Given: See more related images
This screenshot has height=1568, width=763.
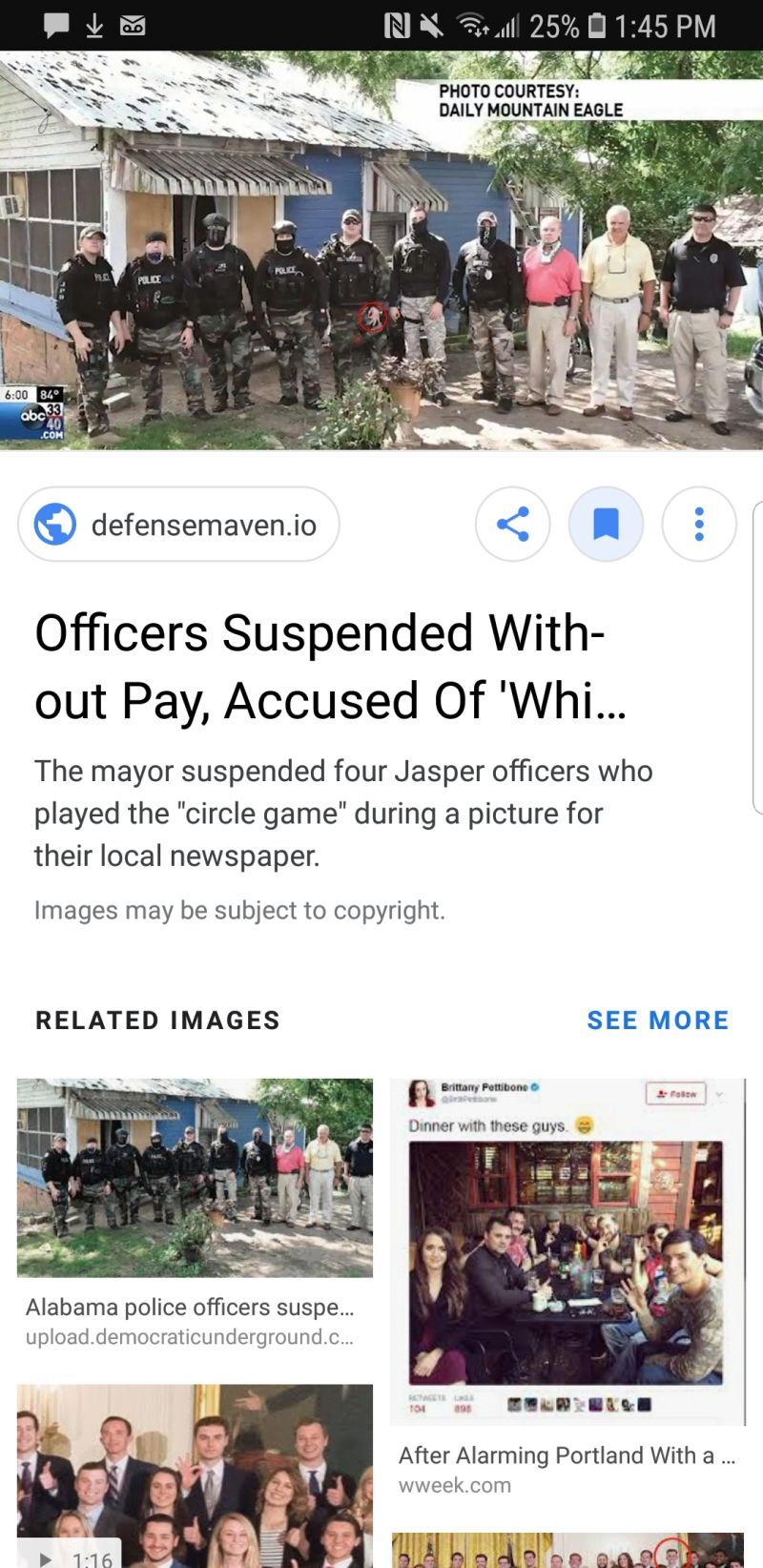Looking at the screenshot, I should click(x=657, y=1021).
